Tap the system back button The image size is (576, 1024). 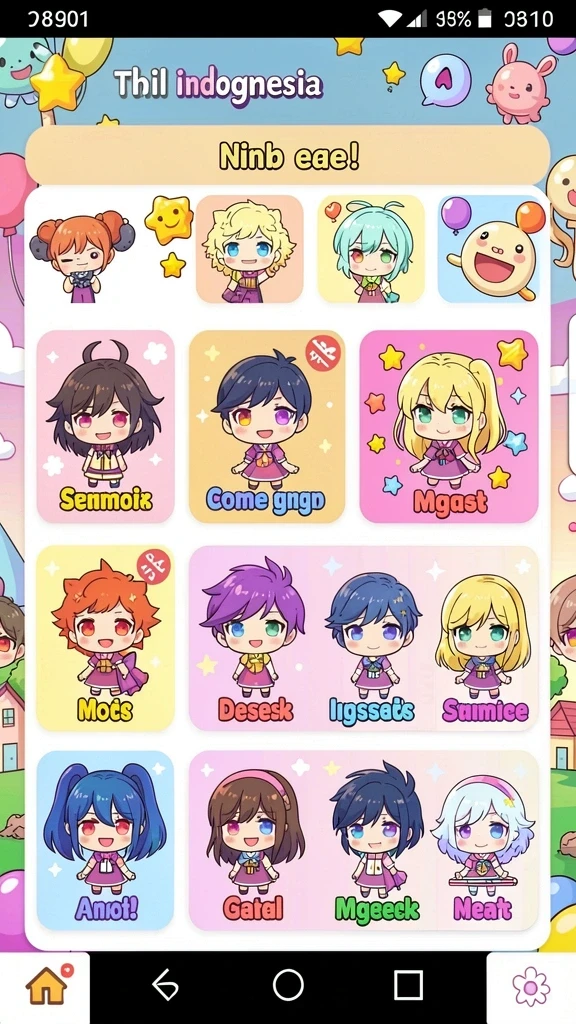click(166, 985)
